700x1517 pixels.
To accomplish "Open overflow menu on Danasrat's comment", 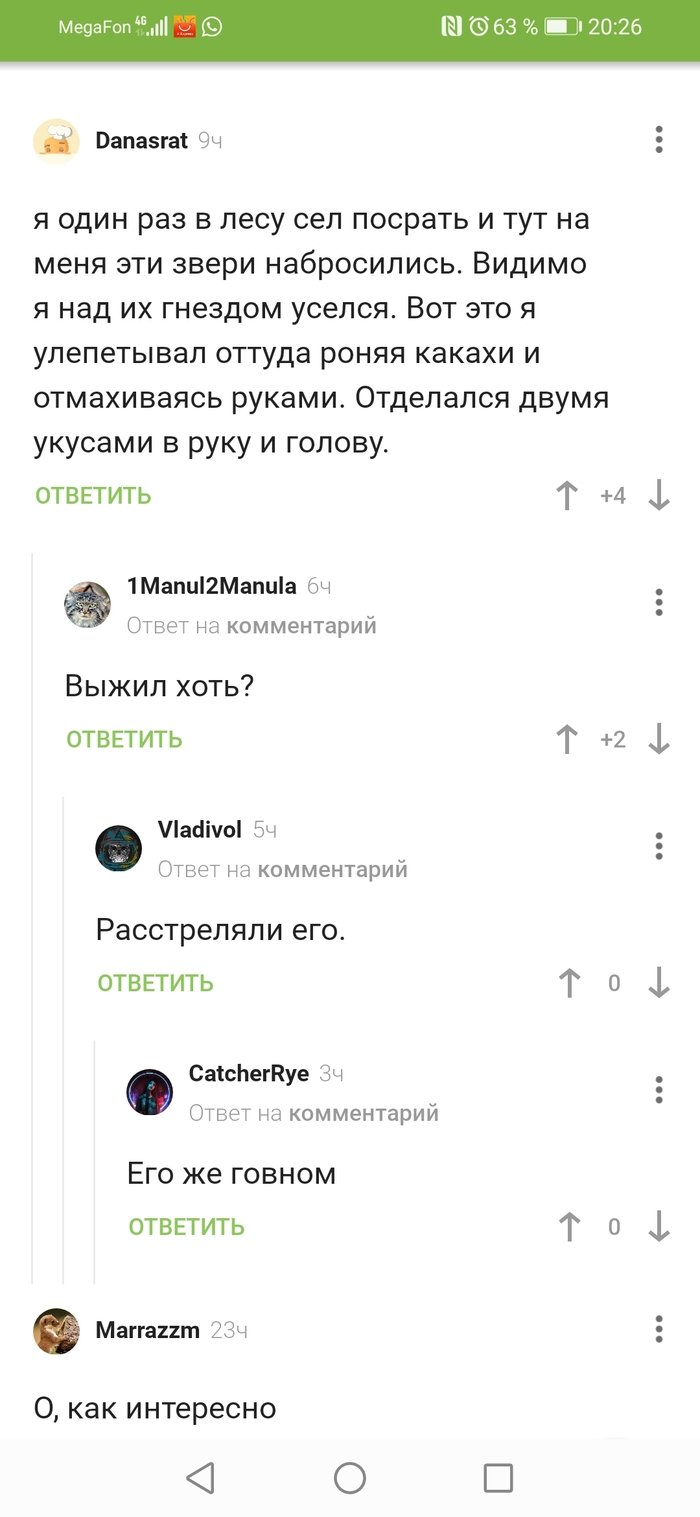I will pos(658,140).
